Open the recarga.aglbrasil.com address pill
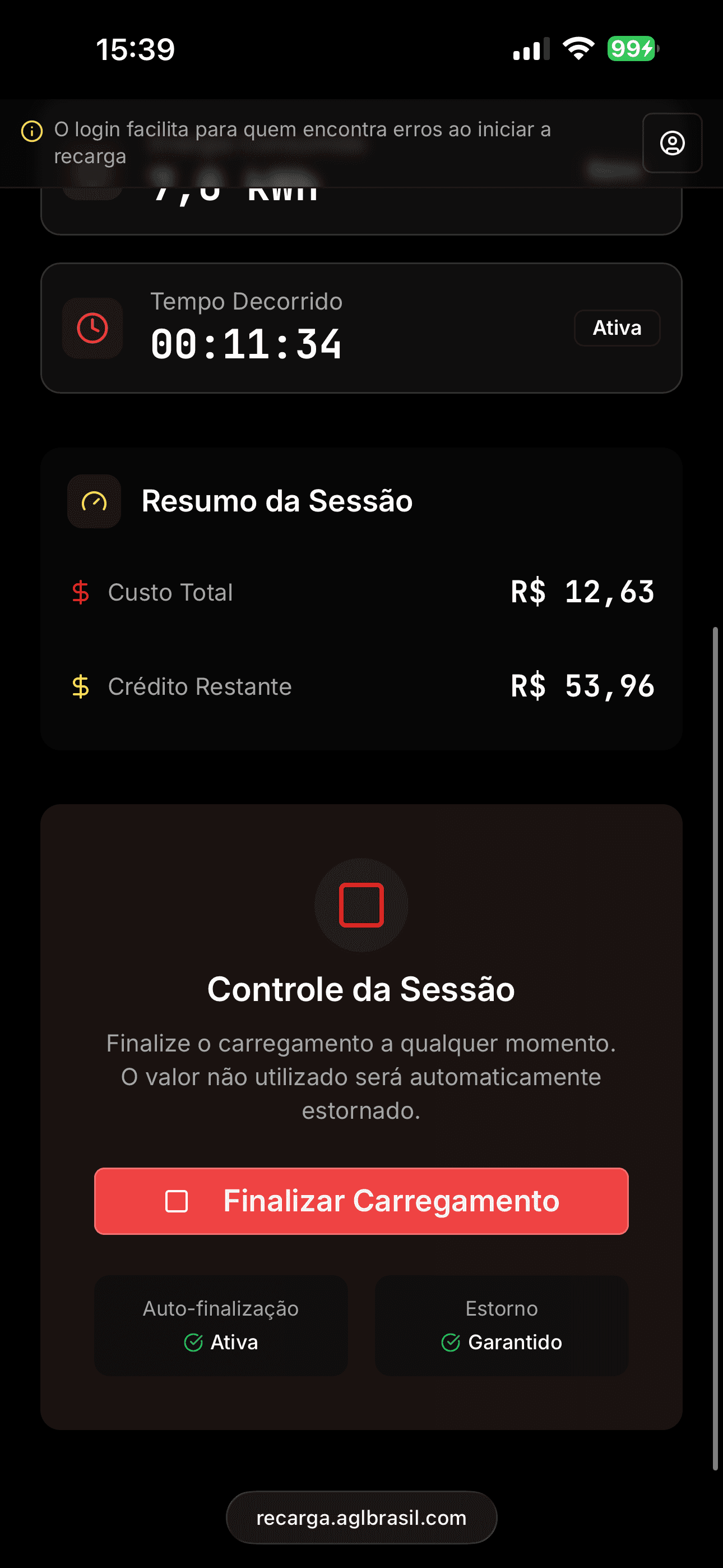723x1568 pixels. (361, 1517)
